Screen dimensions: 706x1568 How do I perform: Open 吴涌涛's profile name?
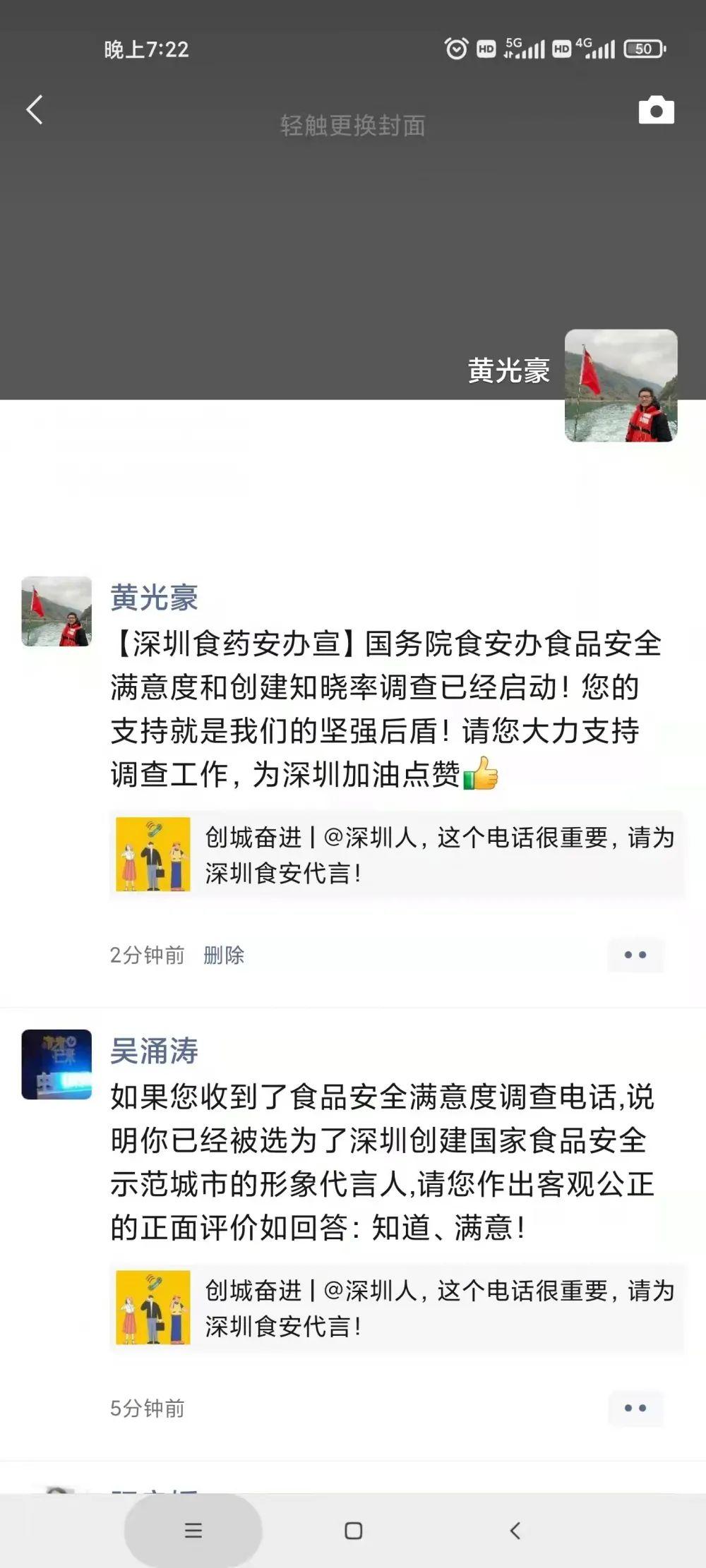[x=154, y=1051]
